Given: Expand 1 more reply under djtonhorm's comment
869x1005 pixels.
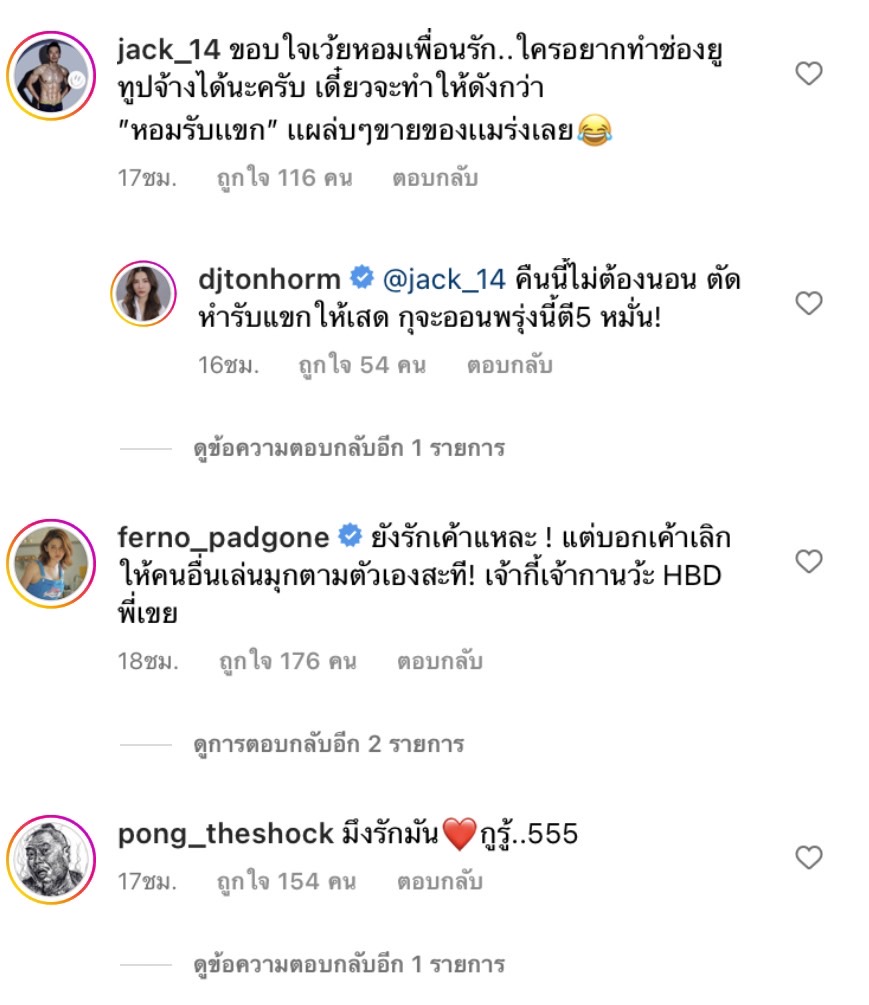Looking at the screenshot, I should pyautogui.click(x=348, y=448).
